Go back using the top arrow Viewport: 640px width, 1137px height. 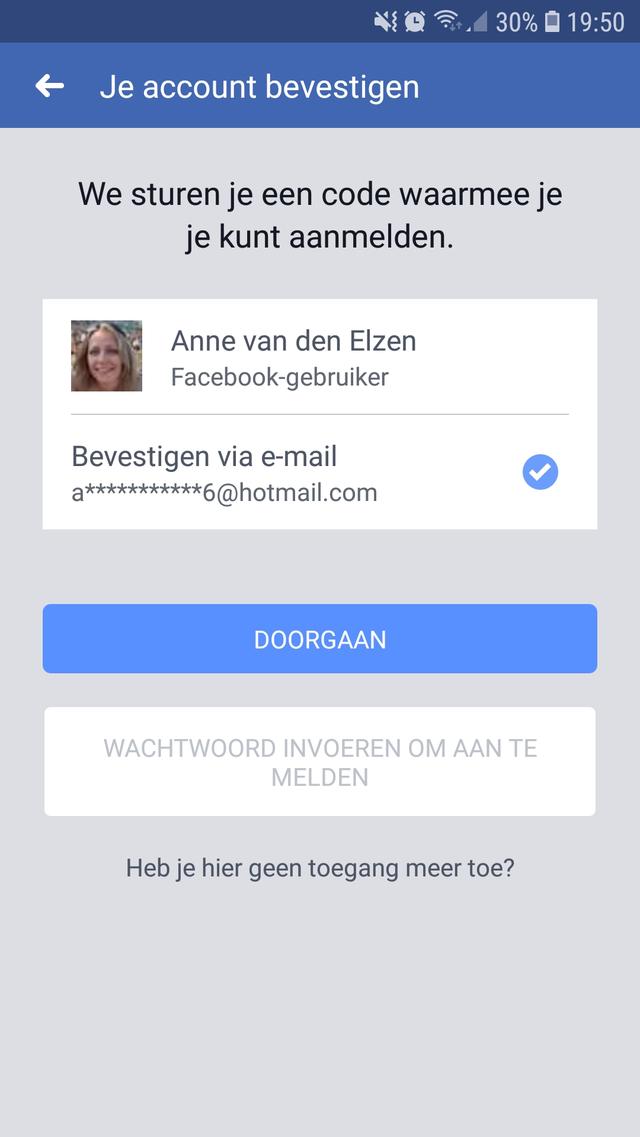click(x=50, y=87)
